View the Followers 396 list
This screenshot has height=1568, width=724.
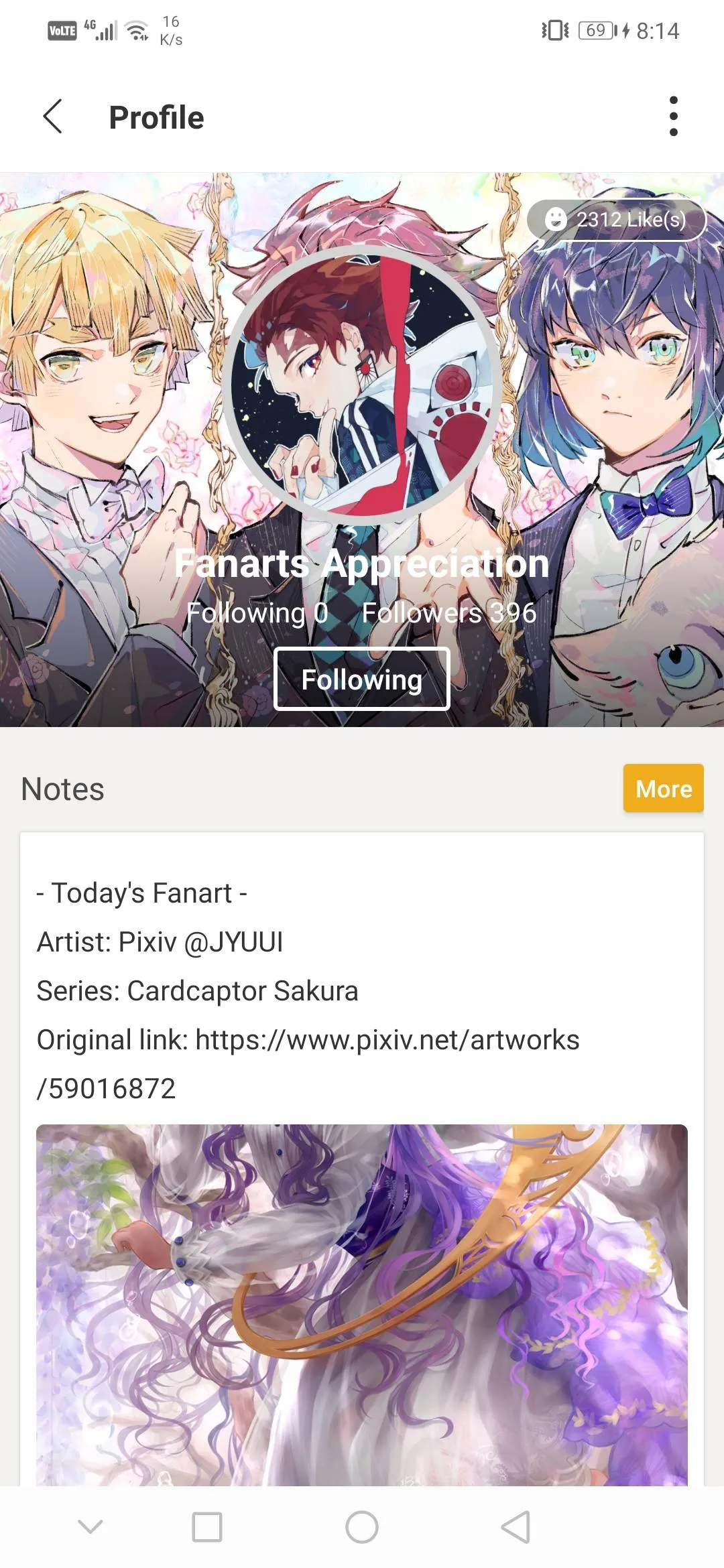click(x=449, y=612)
